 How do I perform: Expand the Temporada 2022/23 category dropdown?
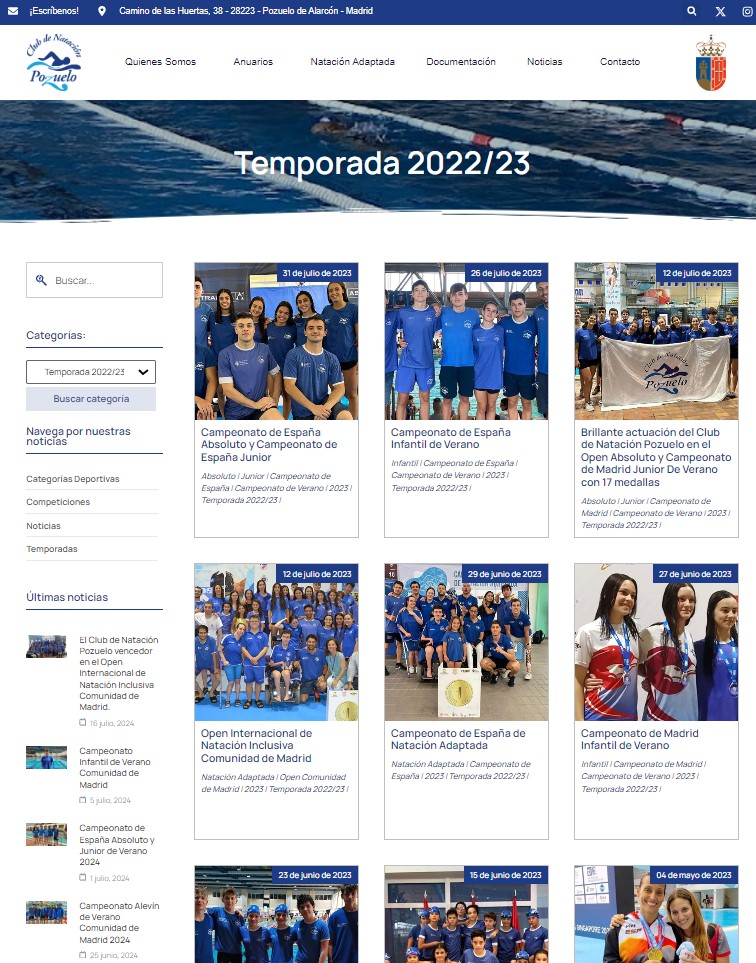(x=91, y=372)
